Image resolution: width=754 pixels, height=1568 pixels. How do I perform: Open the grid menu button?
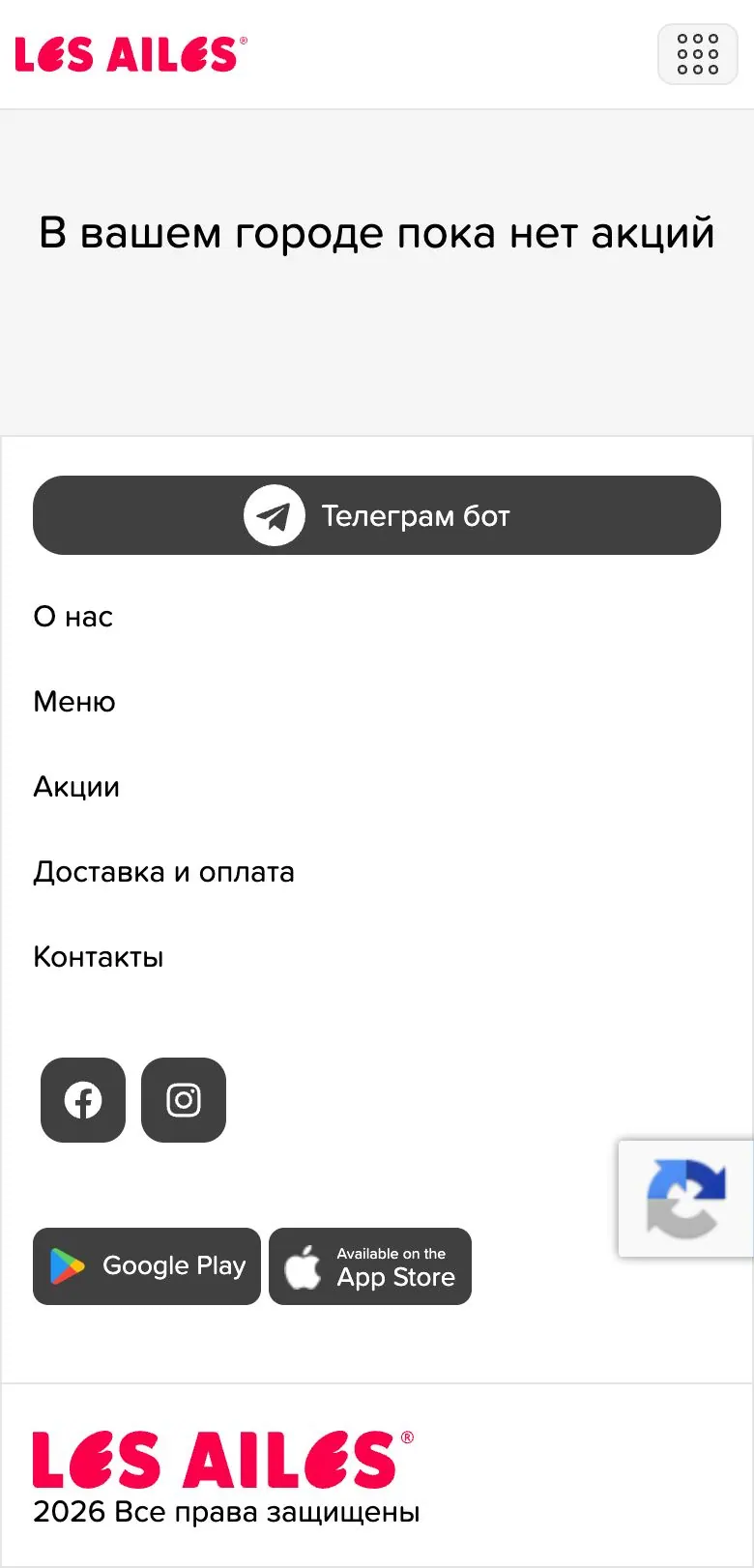coord(698,54)
